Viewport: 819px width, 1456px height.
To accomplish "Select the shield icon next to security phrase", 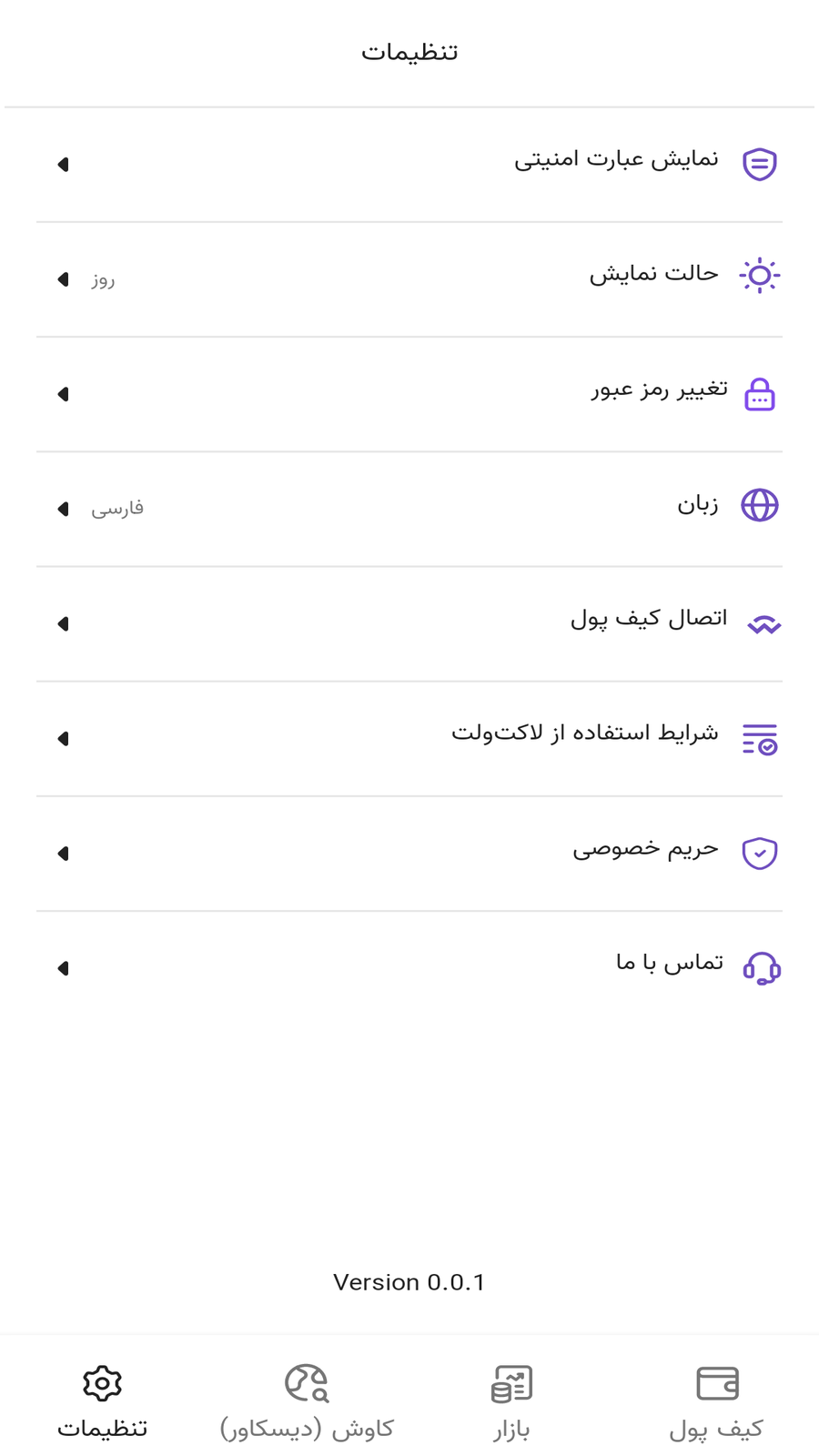I will (x=758, y=163).
